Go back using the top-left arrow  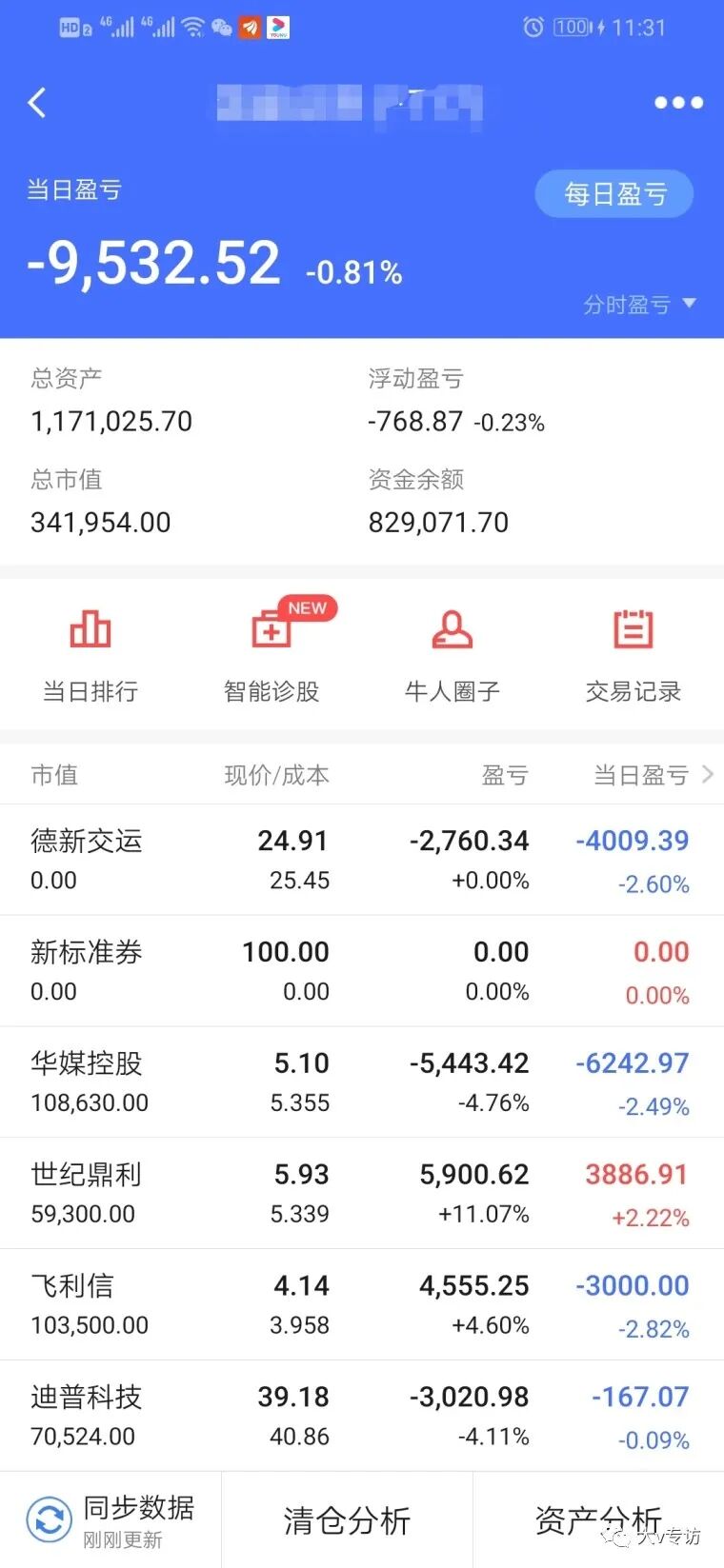tap(37, 103)
